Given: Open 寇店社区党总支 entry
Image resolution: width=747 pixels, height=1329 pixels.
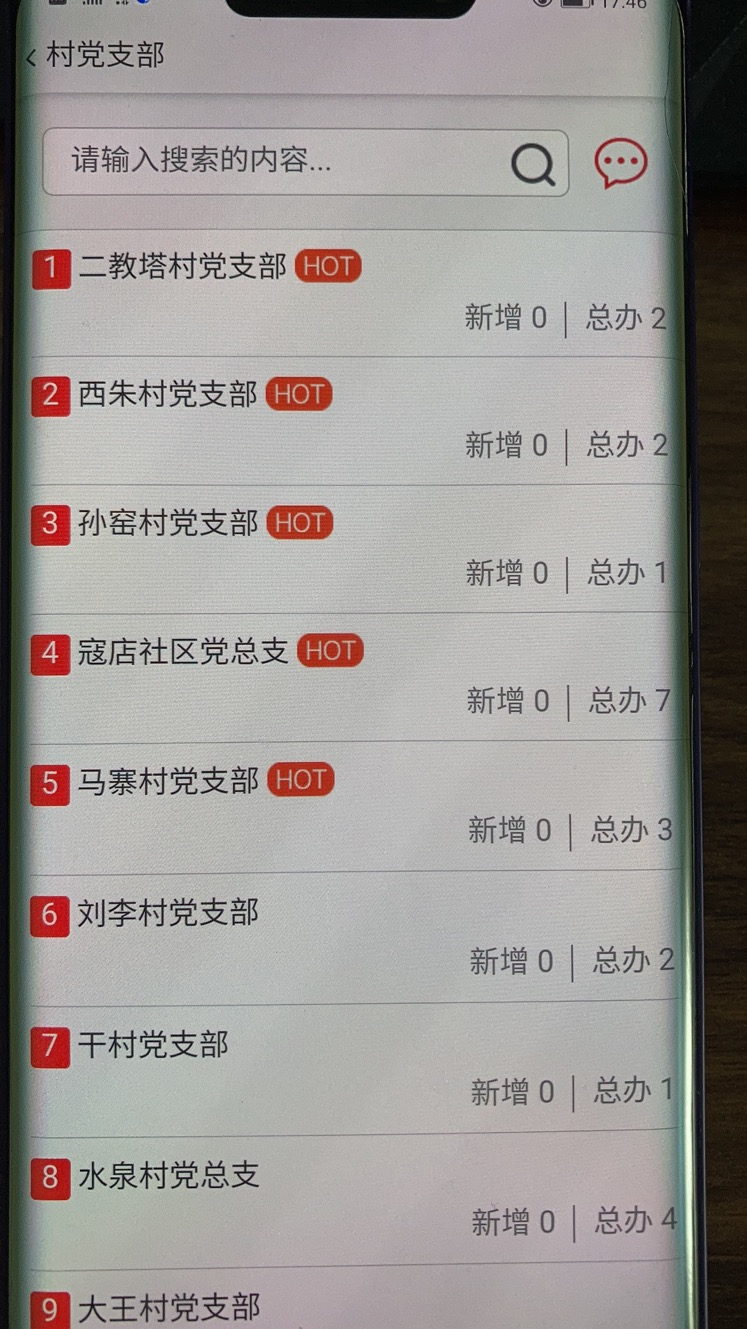Looking at the screenshot, I should pos(182,652).
